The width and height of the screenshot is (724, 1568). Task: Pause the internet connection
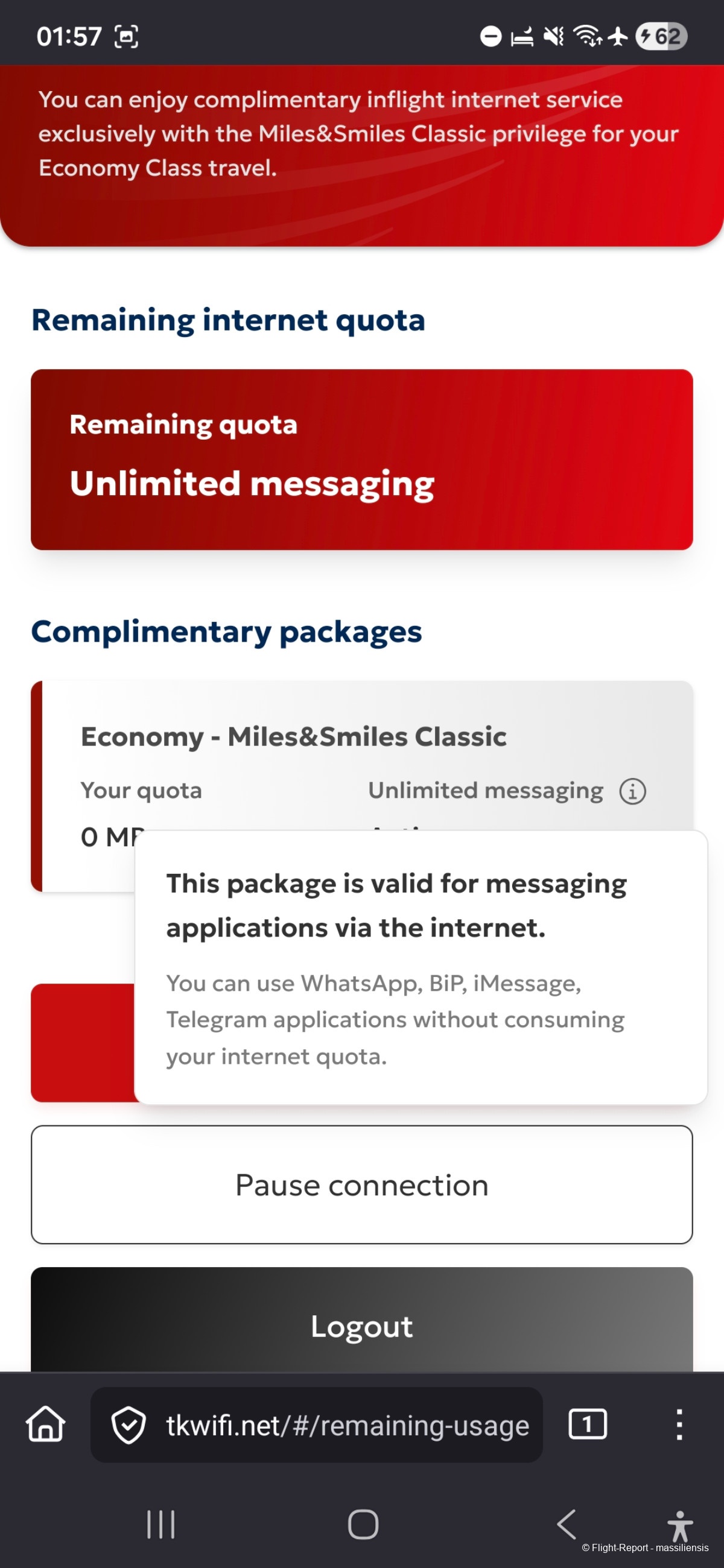click(x=361, y=1184)
